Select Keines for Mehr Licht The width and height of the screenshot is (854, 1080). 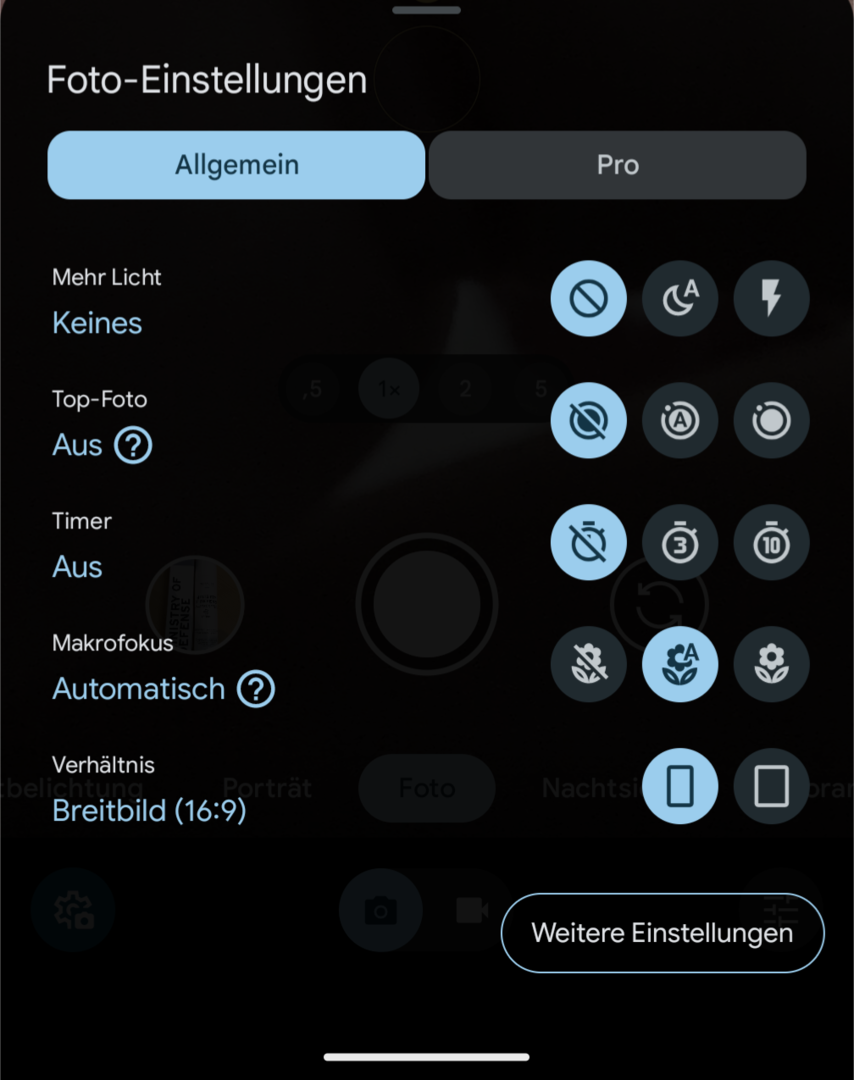coord(588,298)
